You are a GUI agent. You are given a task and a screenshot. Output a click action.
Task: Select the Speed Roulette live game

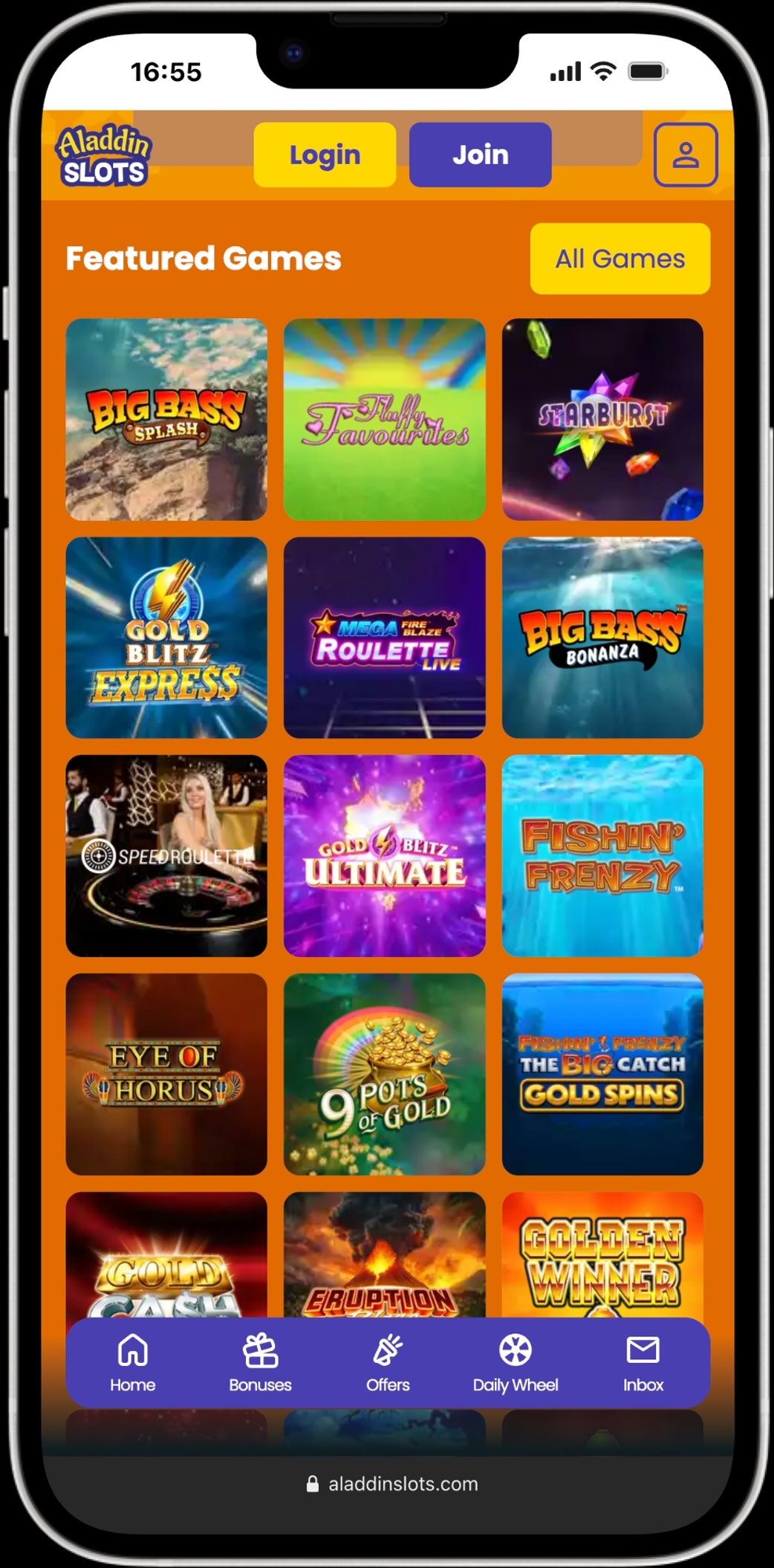point(166,856)
